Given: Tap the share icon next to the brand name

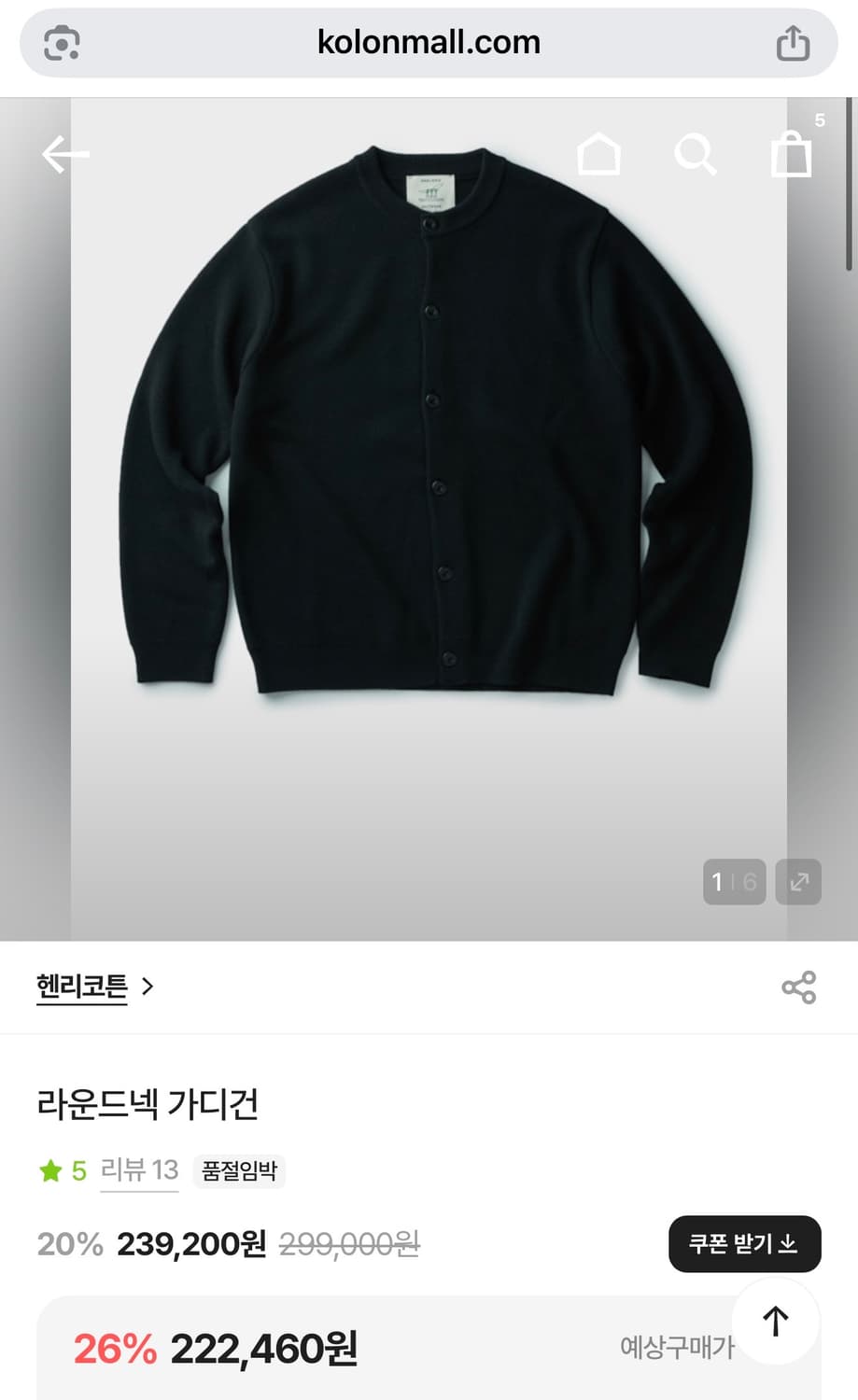Looking at the screenshot, I should pyautogui.click(x=798, y=987).
